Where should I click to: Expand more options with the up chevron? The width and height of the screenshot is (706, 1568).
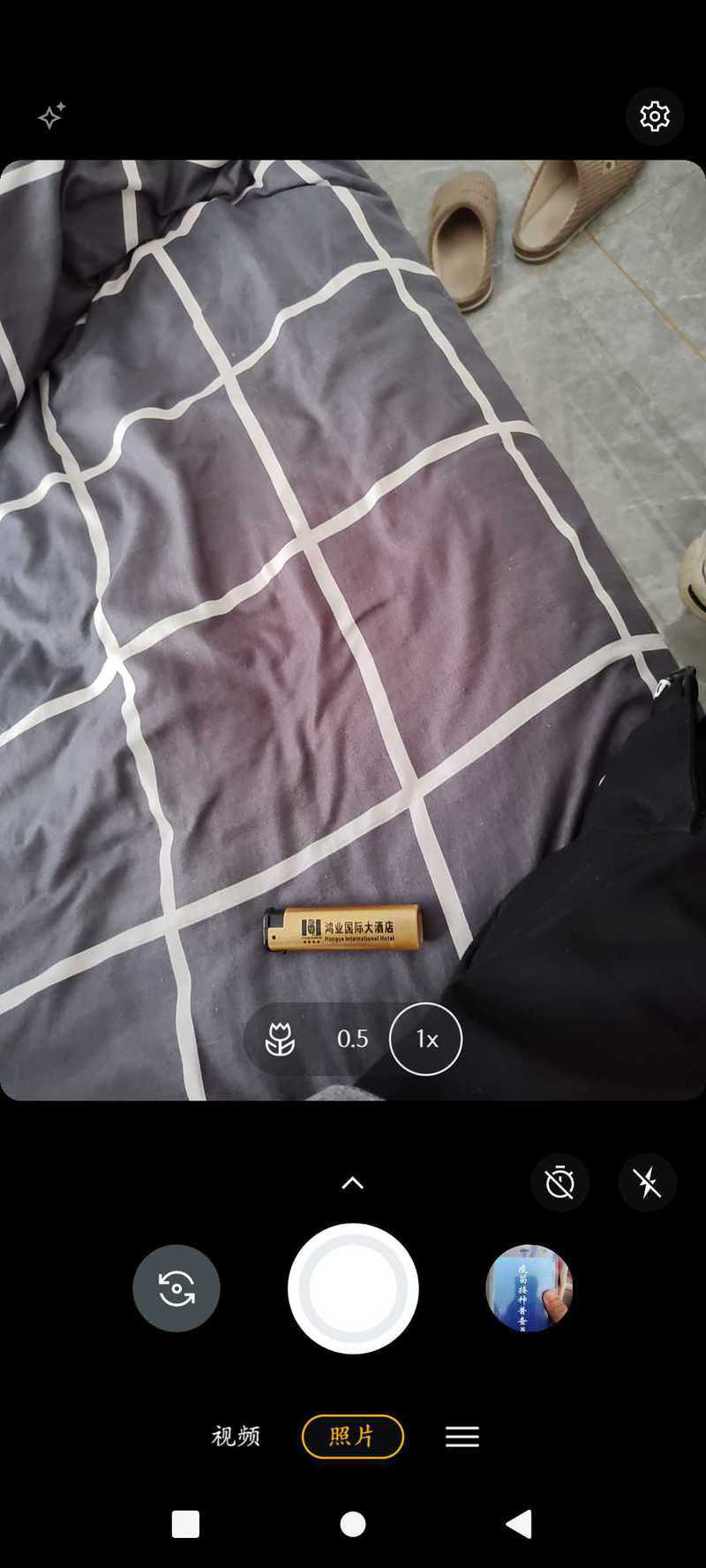tap(352, 1183)
